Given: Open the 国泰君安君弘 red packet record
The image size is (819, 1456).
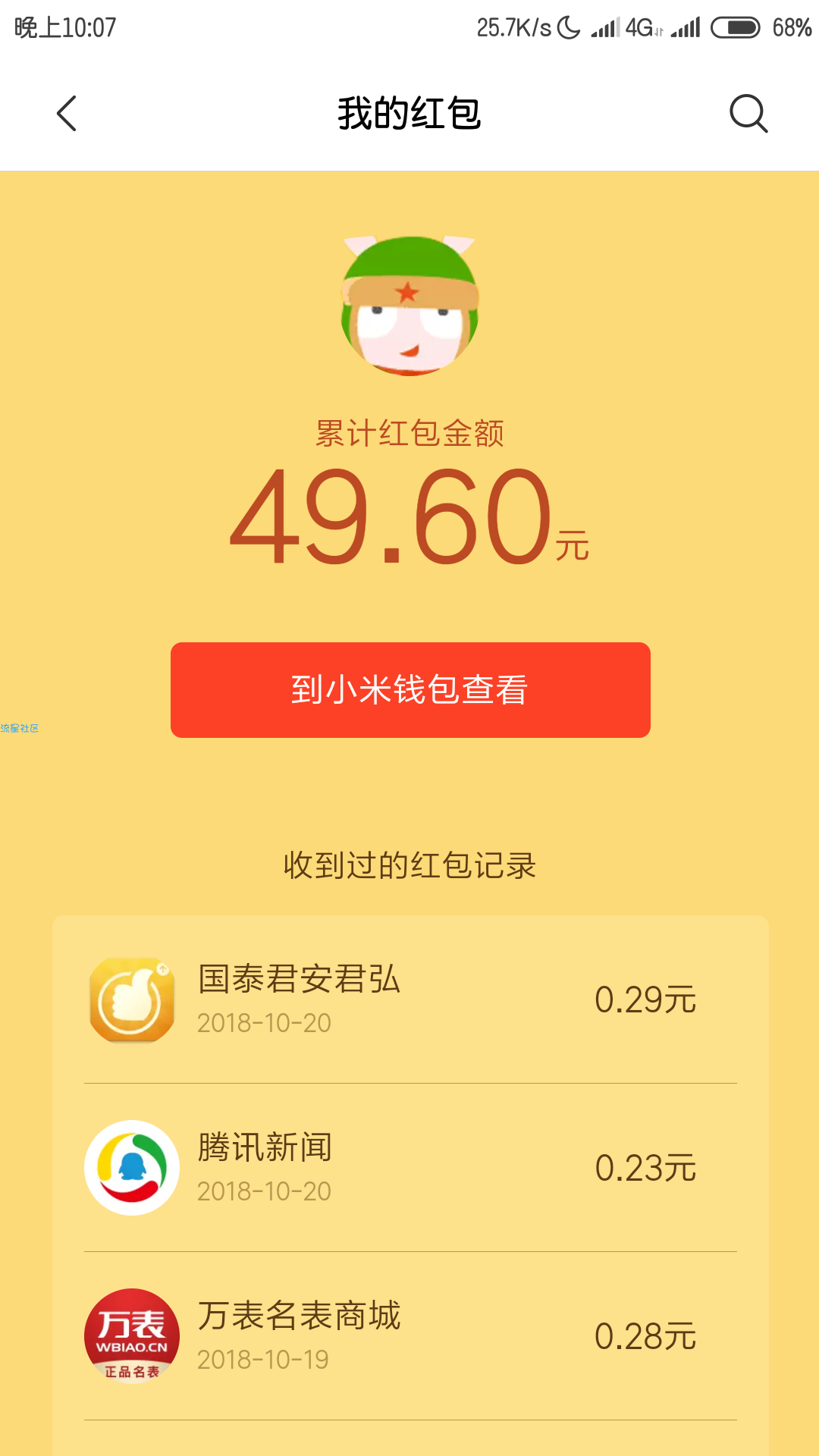Looking at the screenshot, I should 409,999.
